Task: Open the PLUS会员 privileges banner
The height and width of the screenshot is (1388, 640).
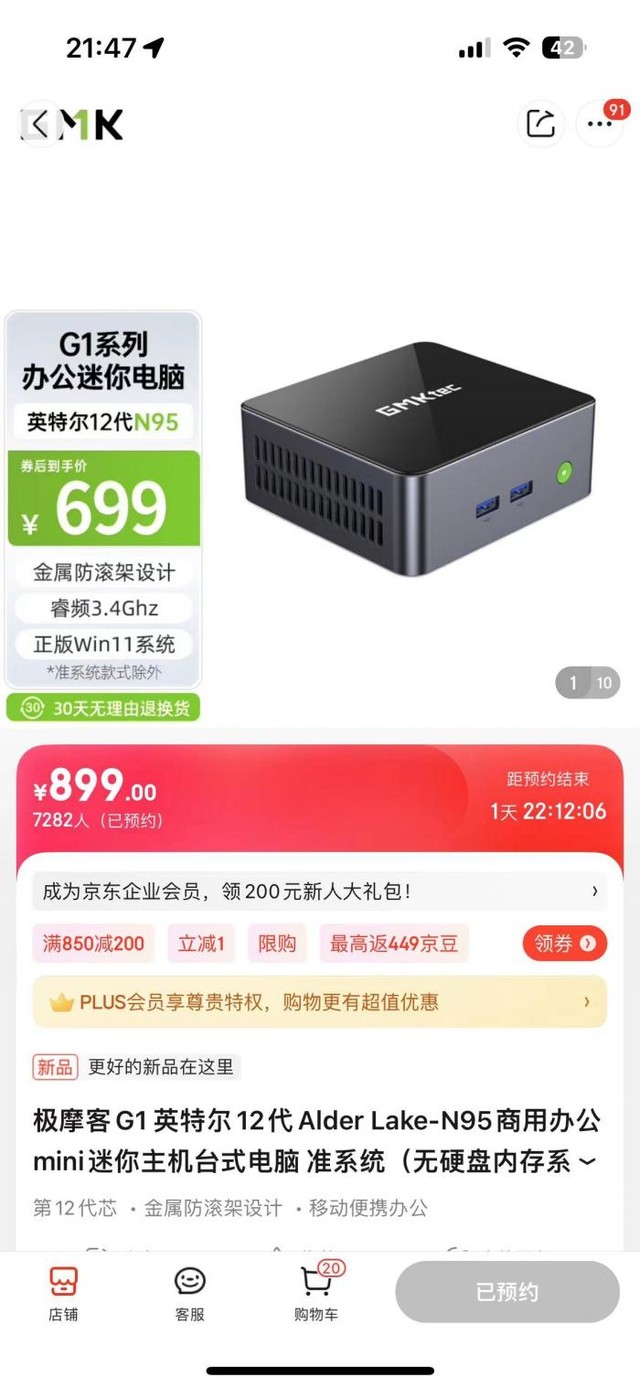Action: 319,1001
